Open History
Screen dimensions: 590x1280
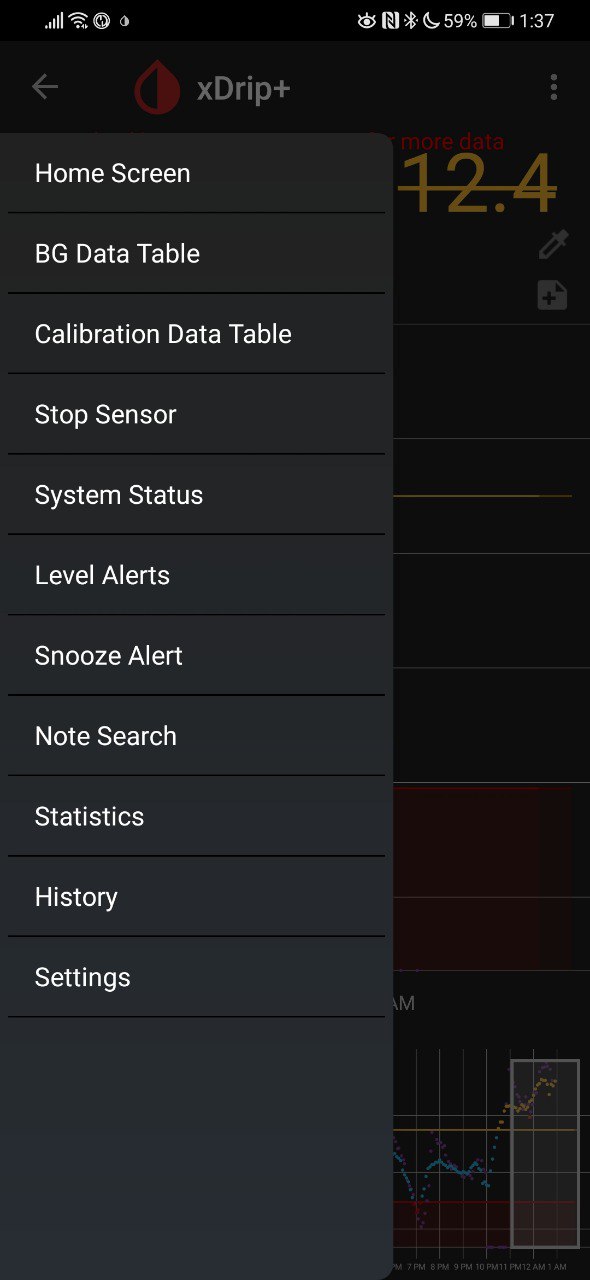tap(196, 897)
